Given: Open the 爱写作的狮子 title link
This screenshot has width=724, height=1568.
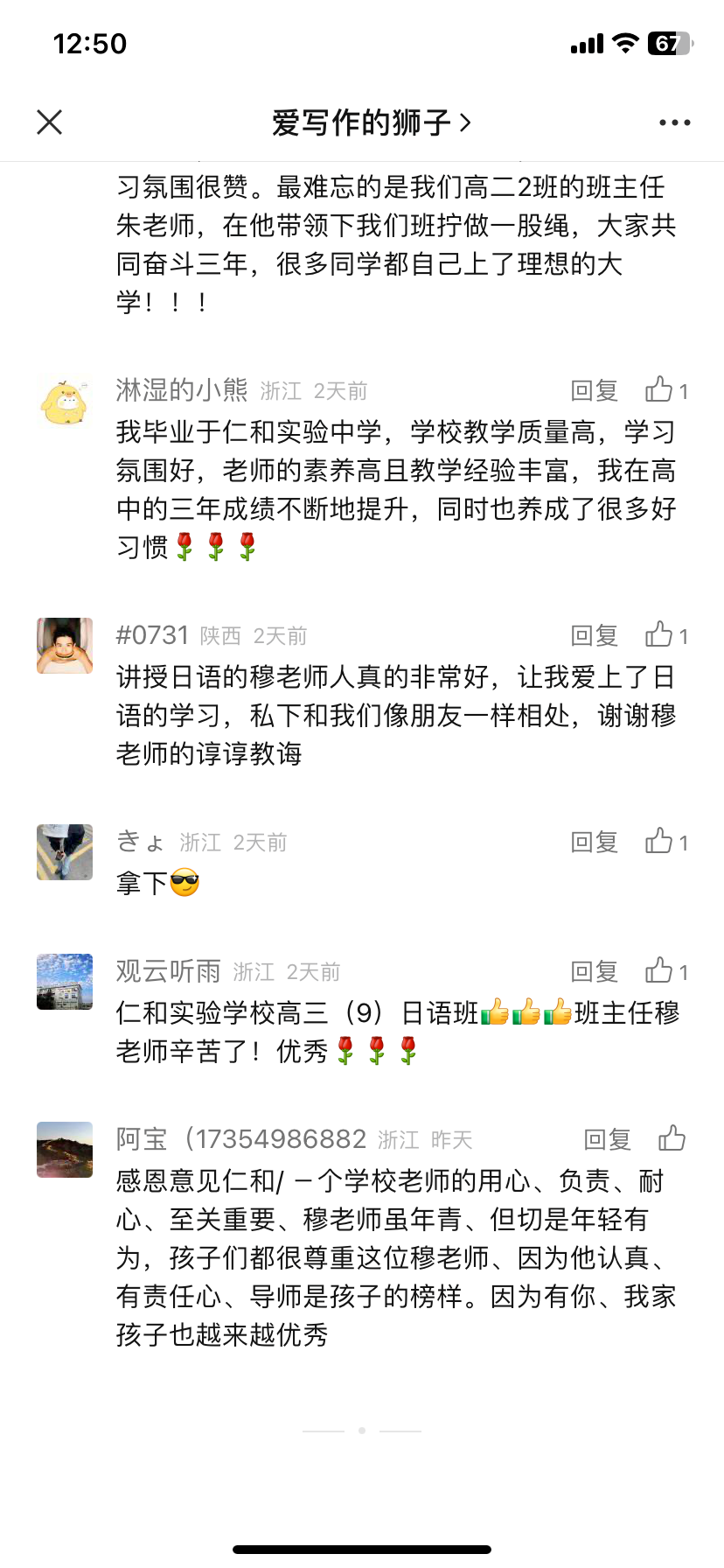Looking at the screenshot, I should (371, 122).
